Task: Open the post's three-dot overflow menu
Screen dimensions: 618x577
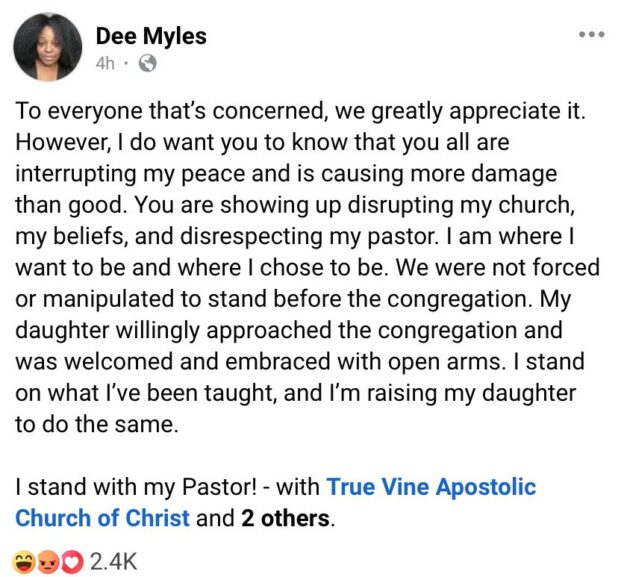Action: (x=591, y=34)
